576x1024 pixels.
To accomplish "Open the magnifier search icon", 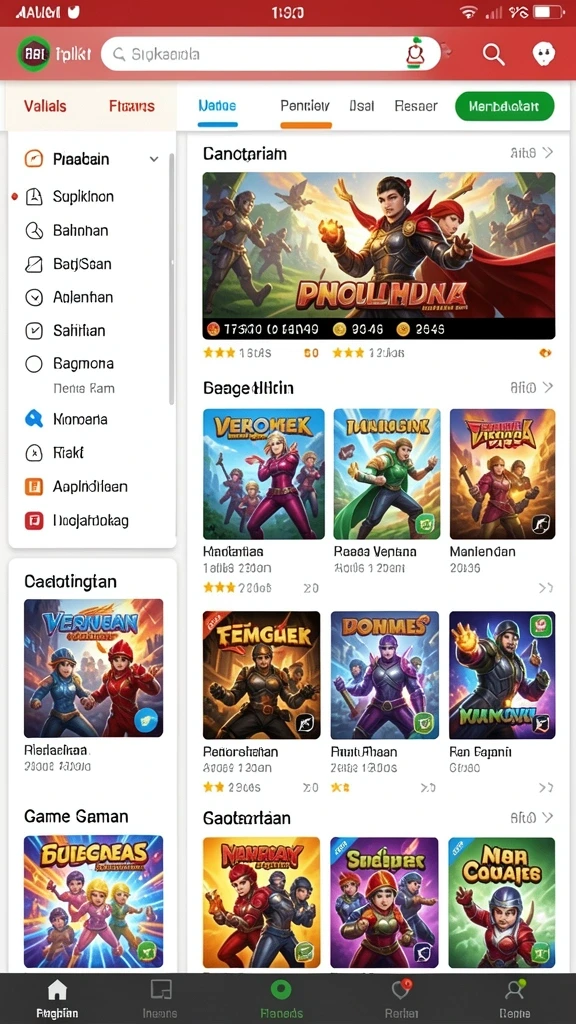I will [494, 54].
